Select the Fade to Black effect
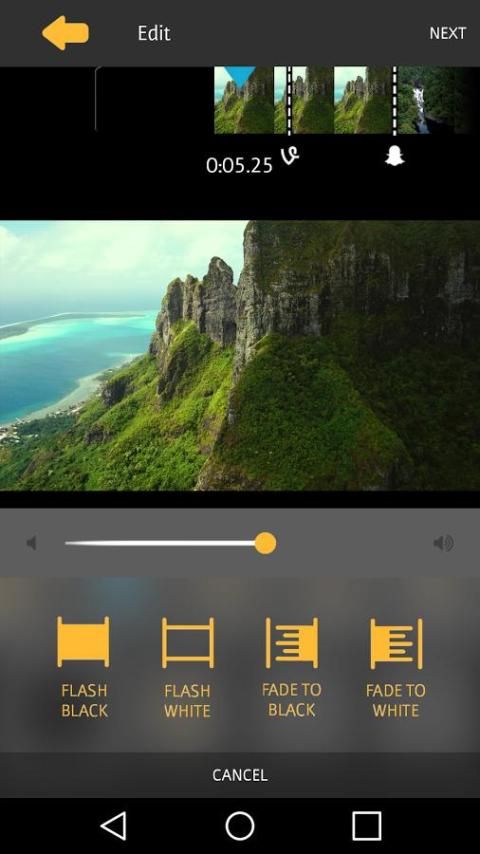This screenshot has width=480, height=854. [x=291, y=668]
